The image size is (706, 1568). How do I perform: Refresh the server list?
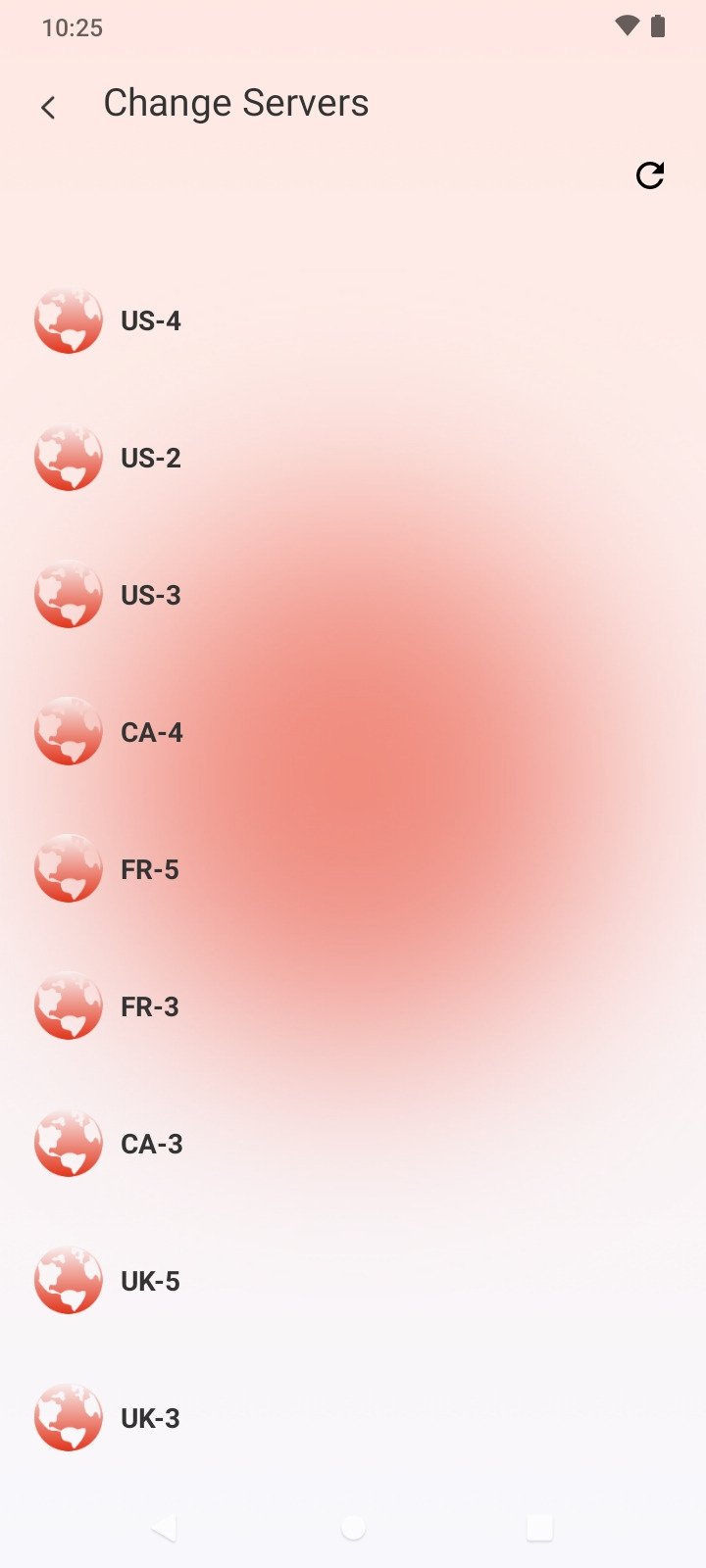coord(650,175)
